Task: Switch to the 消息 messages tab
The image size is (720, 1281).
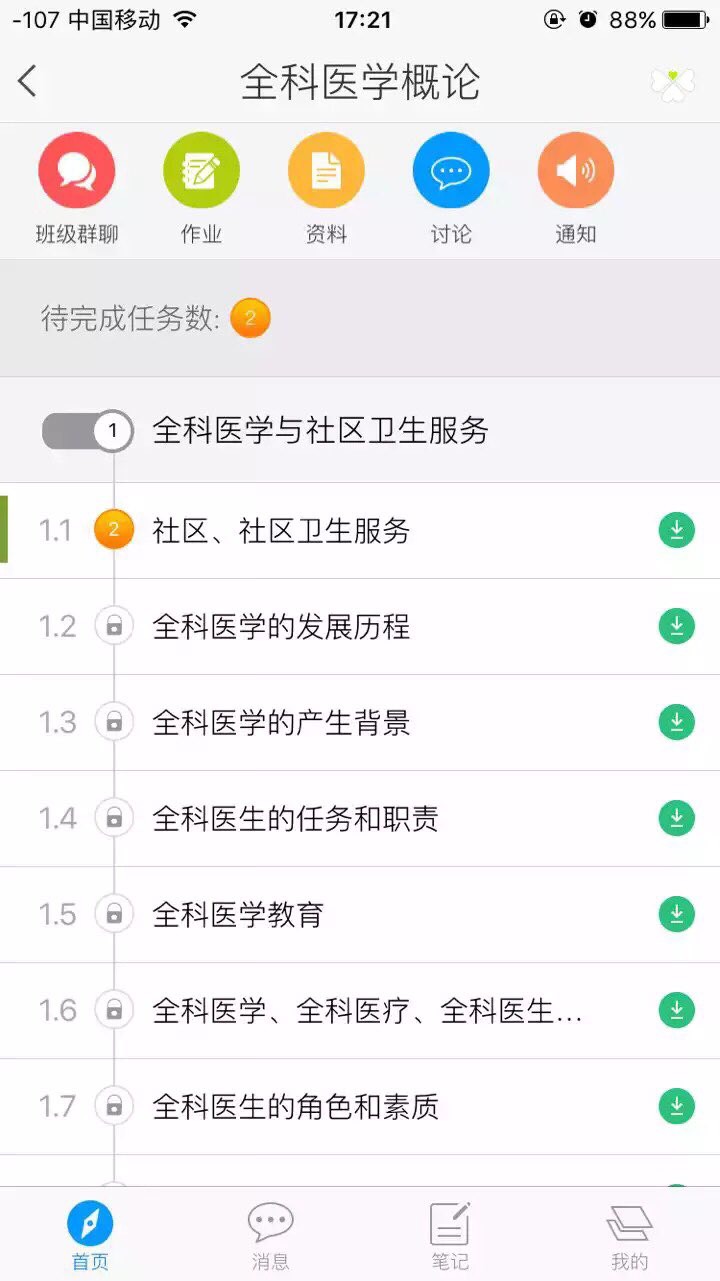Action: pos(270,1236)
